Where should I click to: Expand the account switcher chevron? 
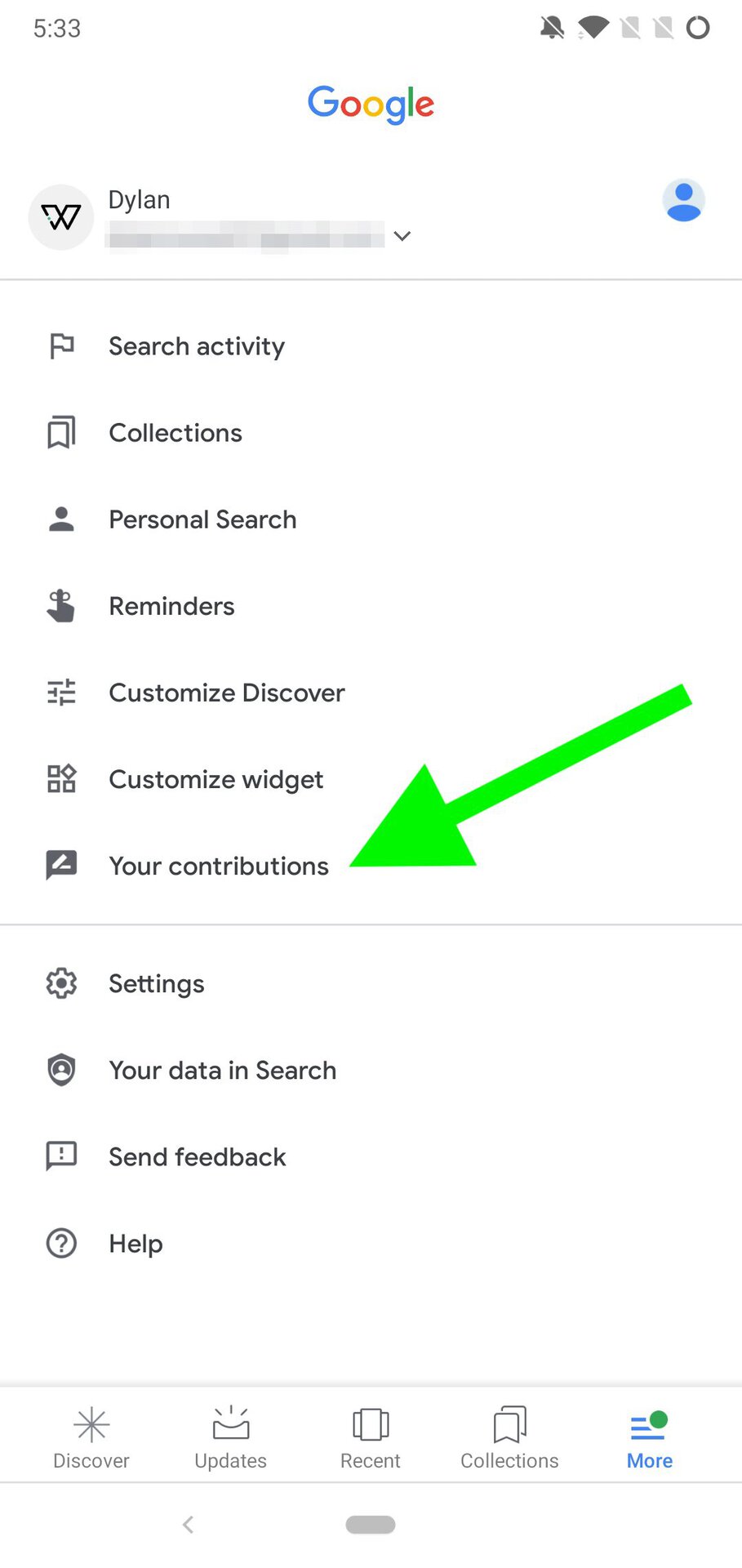[402, 236]
